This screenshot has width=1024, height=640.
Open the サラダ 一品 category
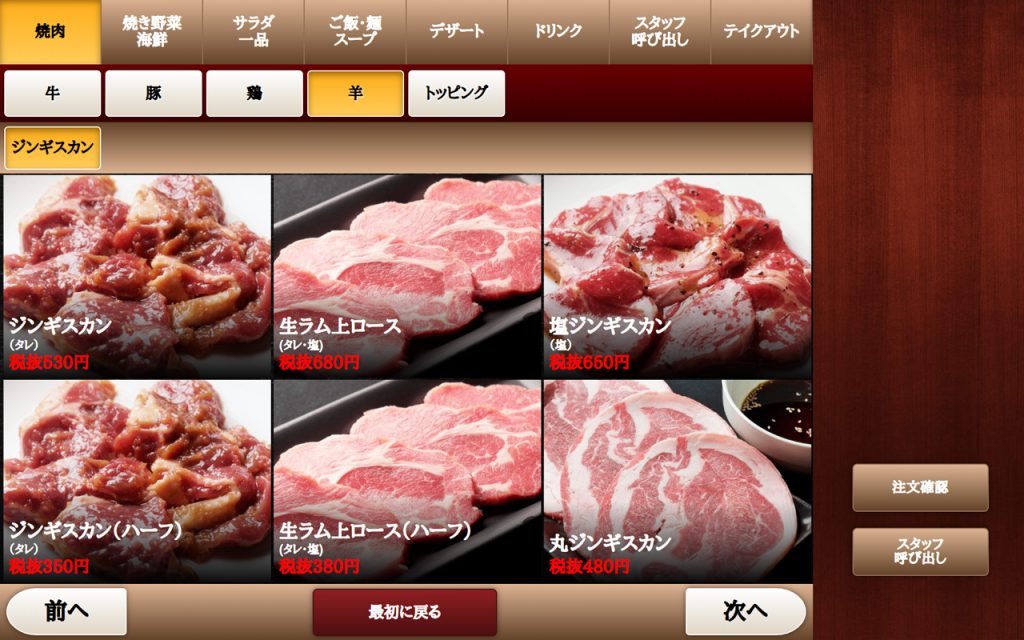tap(253, 32)
